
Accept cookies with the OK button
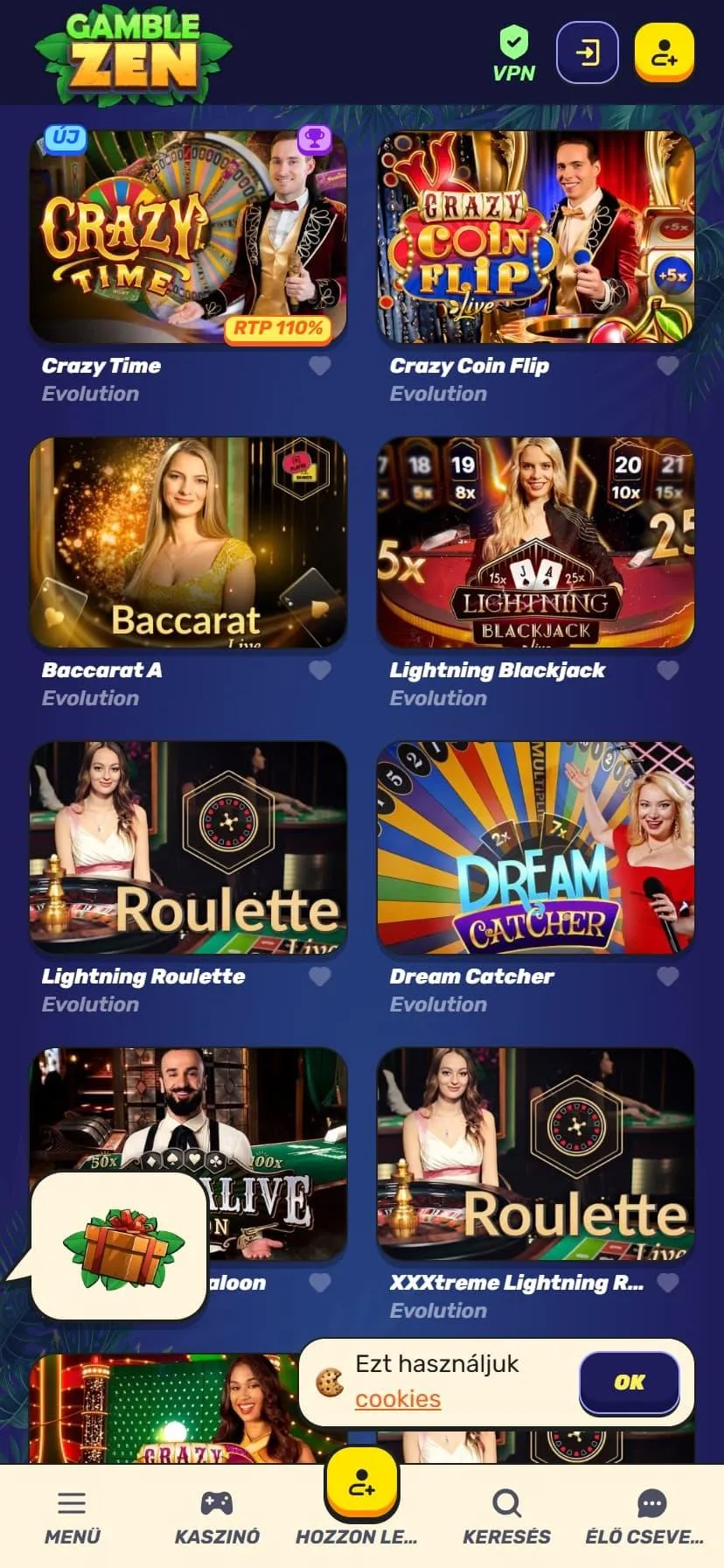pyautogui.click(x=630, y=1382)
